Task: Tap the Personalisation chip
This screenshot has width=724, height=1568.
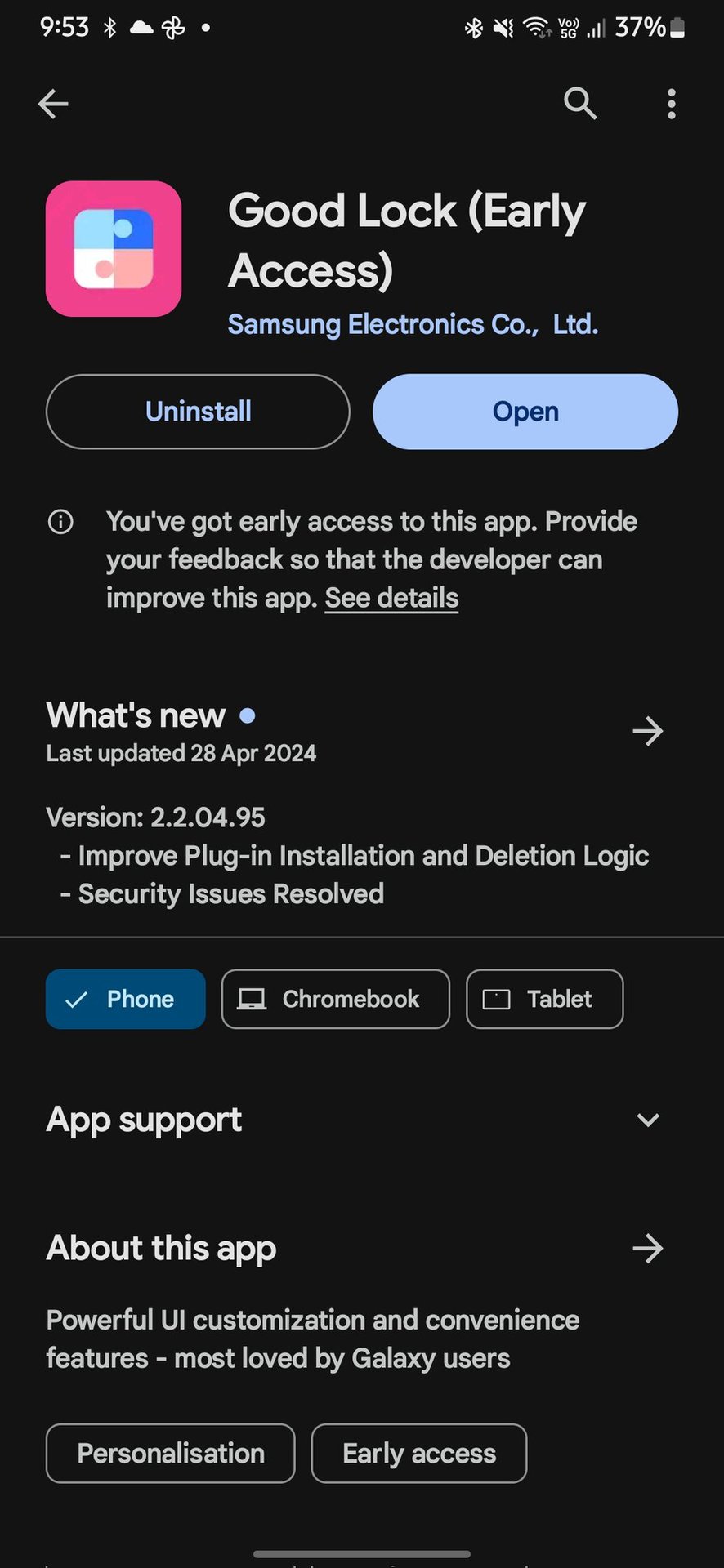Action: click(170, 1453)
